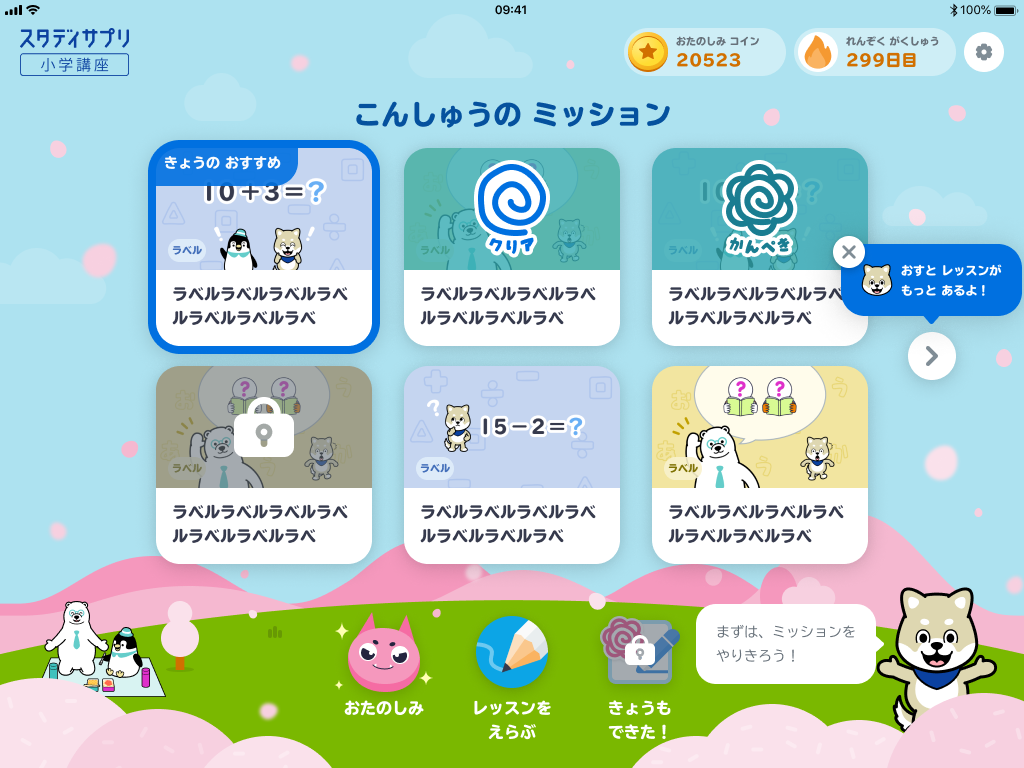Screen dimensions: 1024x768
Task: Go to next page with the arrow
Action: click(x=931, y=356)
